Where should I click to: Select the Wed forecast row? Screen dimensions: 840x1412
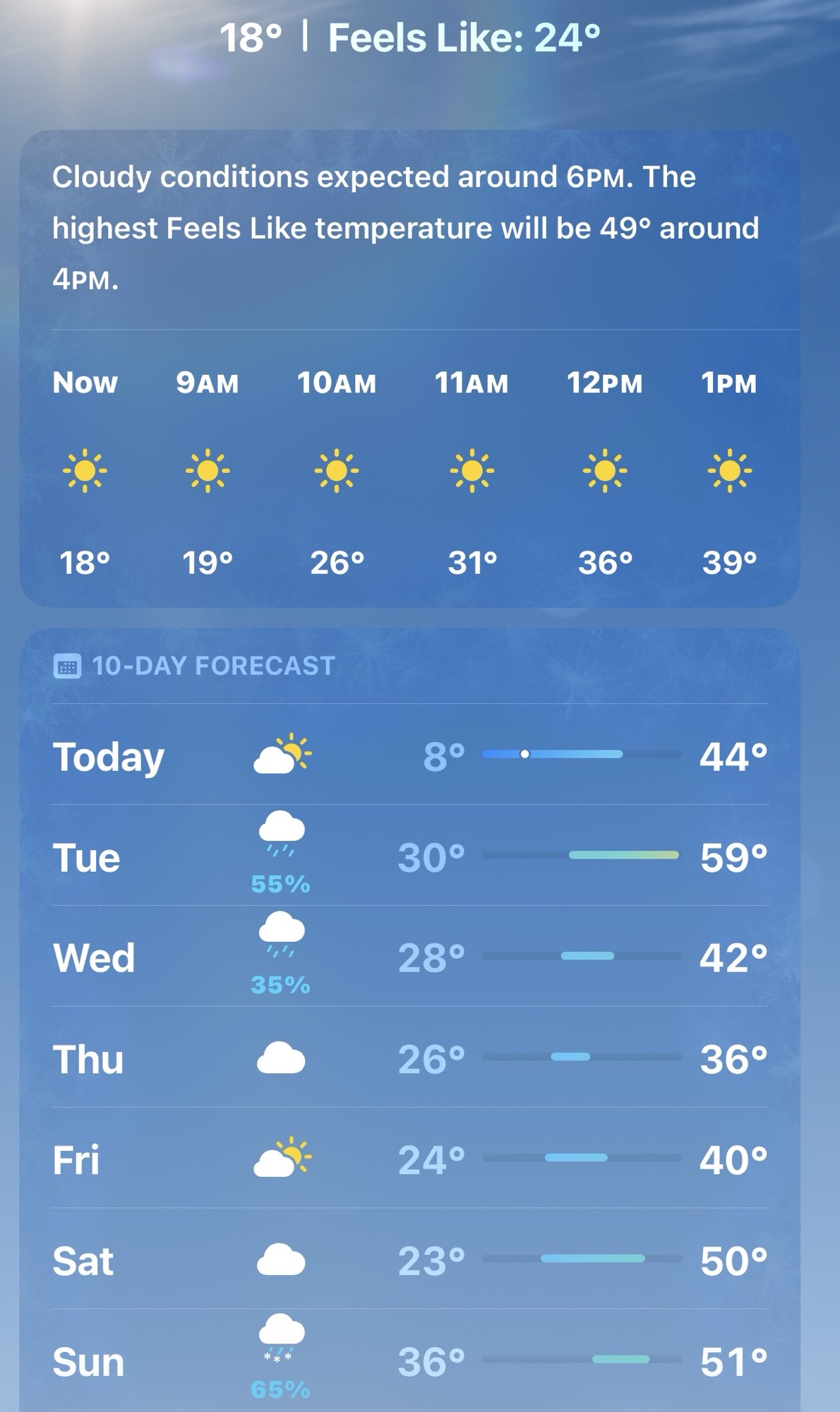(409, 957)
